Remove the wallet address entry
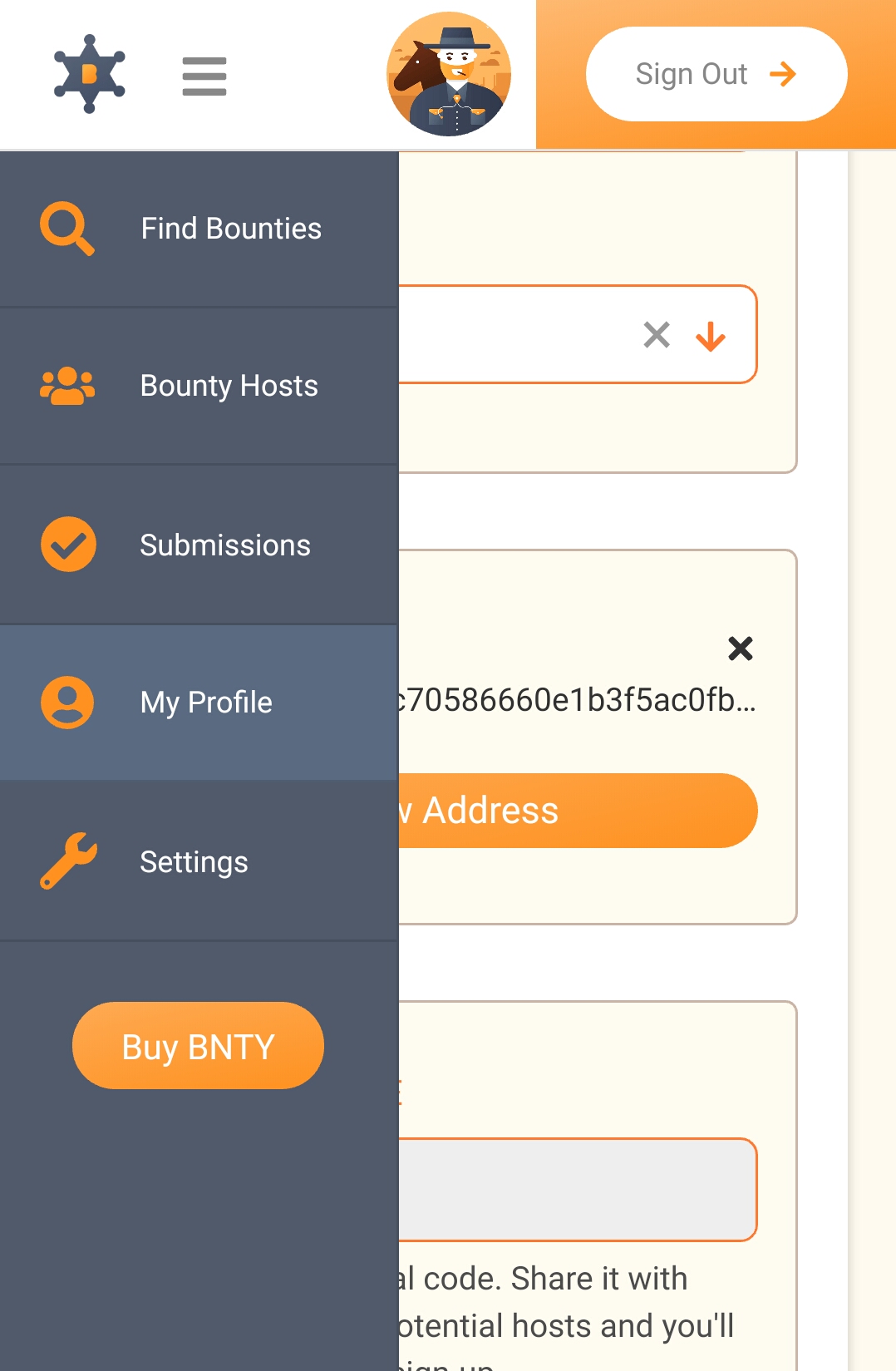 [x=740, y=648]
